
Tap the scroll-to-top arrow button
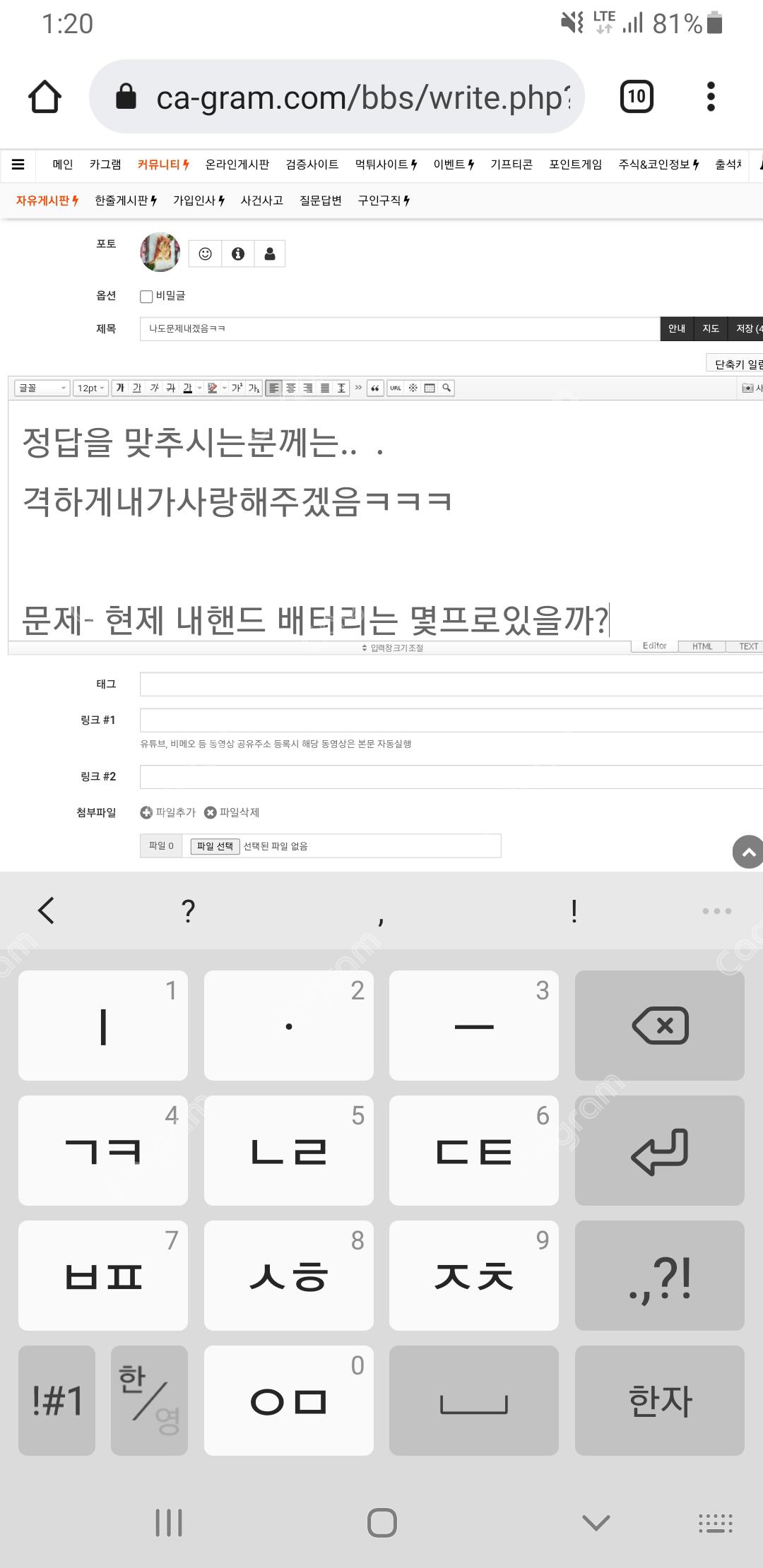click(x=747, y=852)
